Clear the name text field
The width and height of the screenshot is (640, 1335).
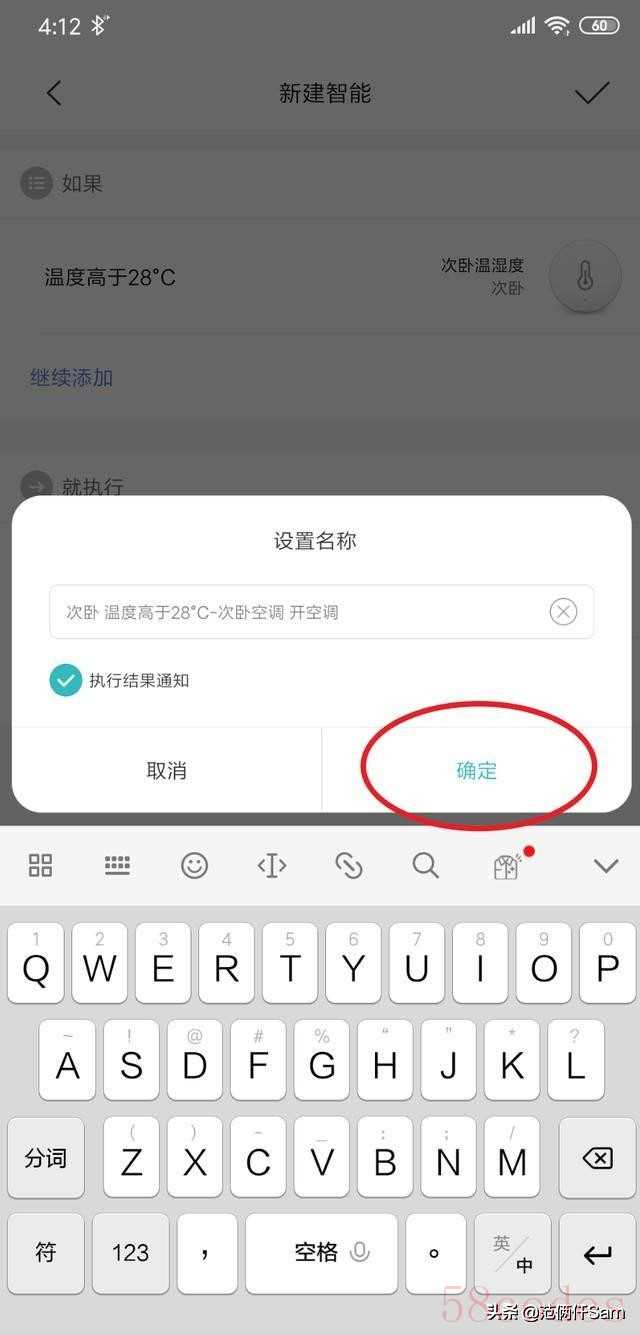click(x=563, y=612)
